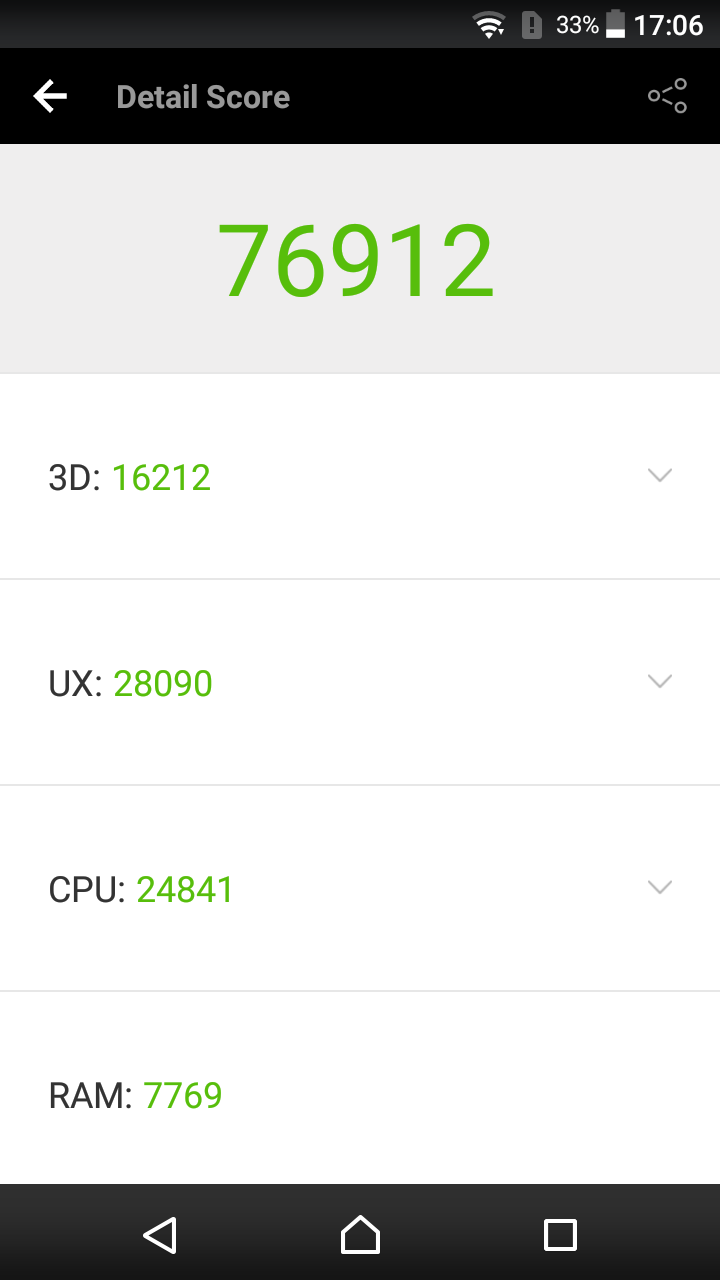Screen dimensions: 720x1280
Task: Expand the 3D score details
Action: pyautogui.click(x=659, y=476)
